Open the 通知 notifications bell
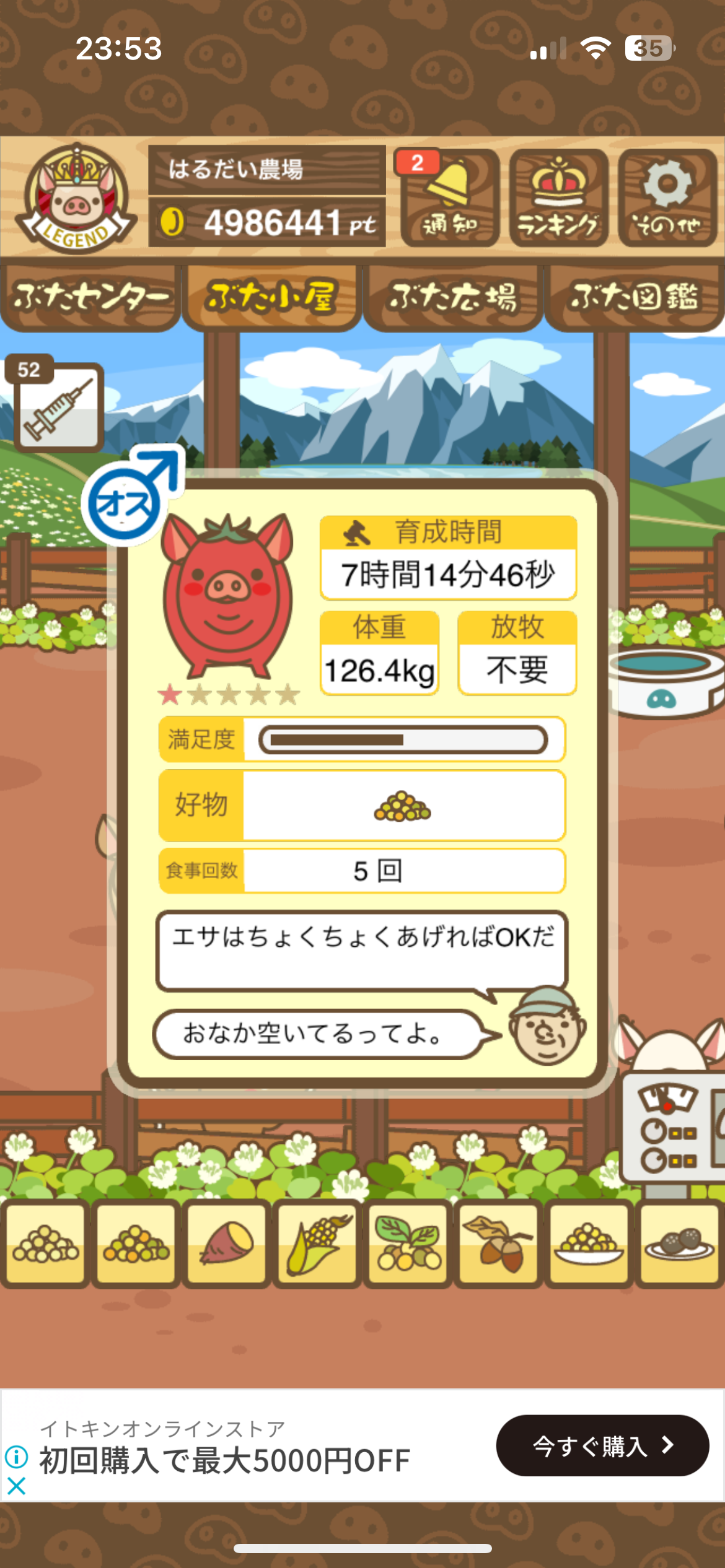Image resolution: width=725 pixels, height=1568 pixels. [x=449, y=198]
